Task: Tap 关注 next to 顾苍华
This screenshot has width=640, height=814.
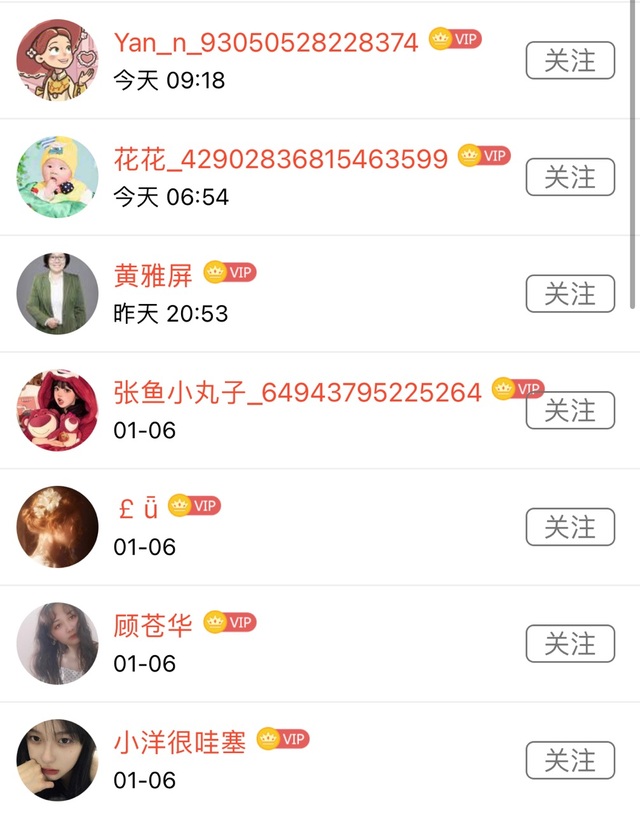Action: click(570, 644)
